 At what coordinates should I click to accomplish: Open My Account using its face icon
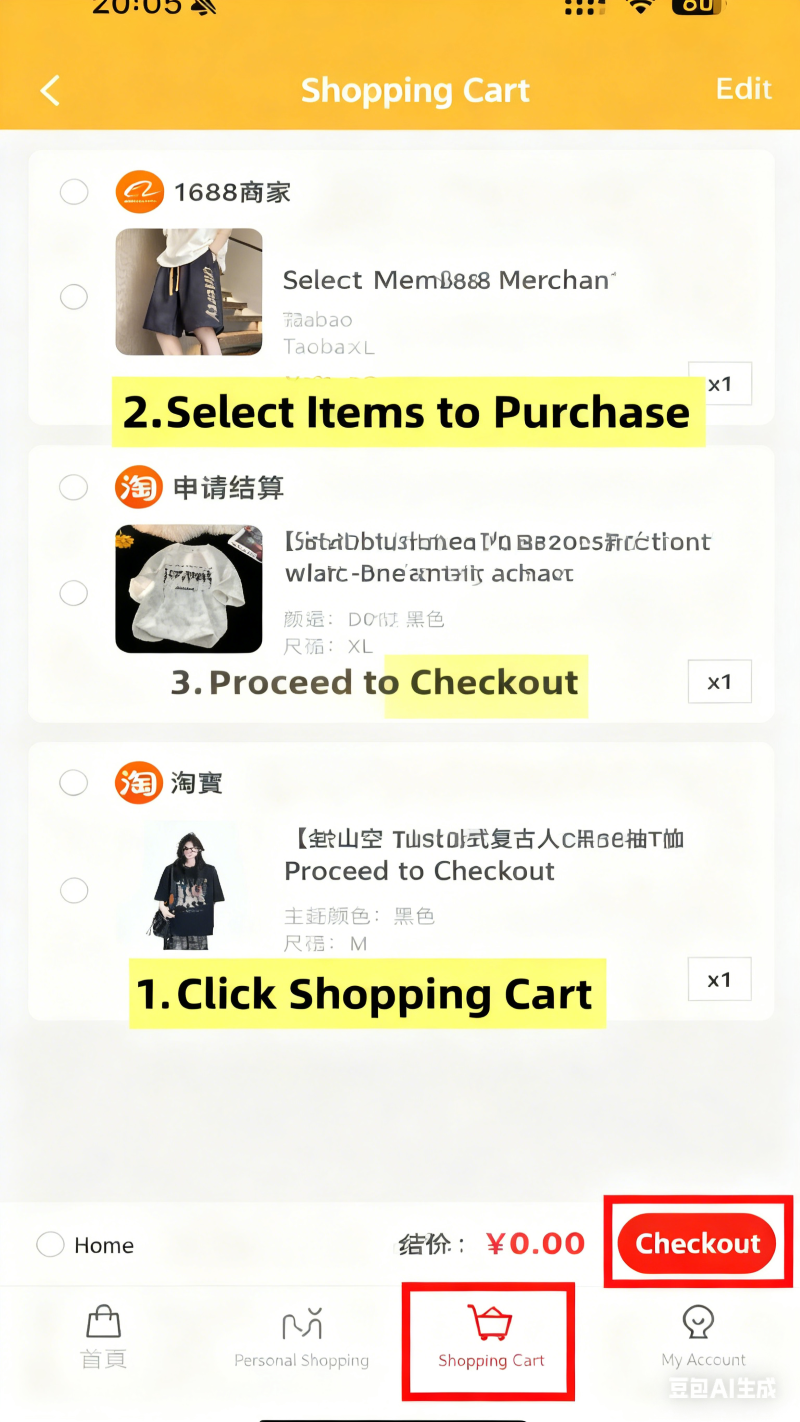[x=698, y=1320]
